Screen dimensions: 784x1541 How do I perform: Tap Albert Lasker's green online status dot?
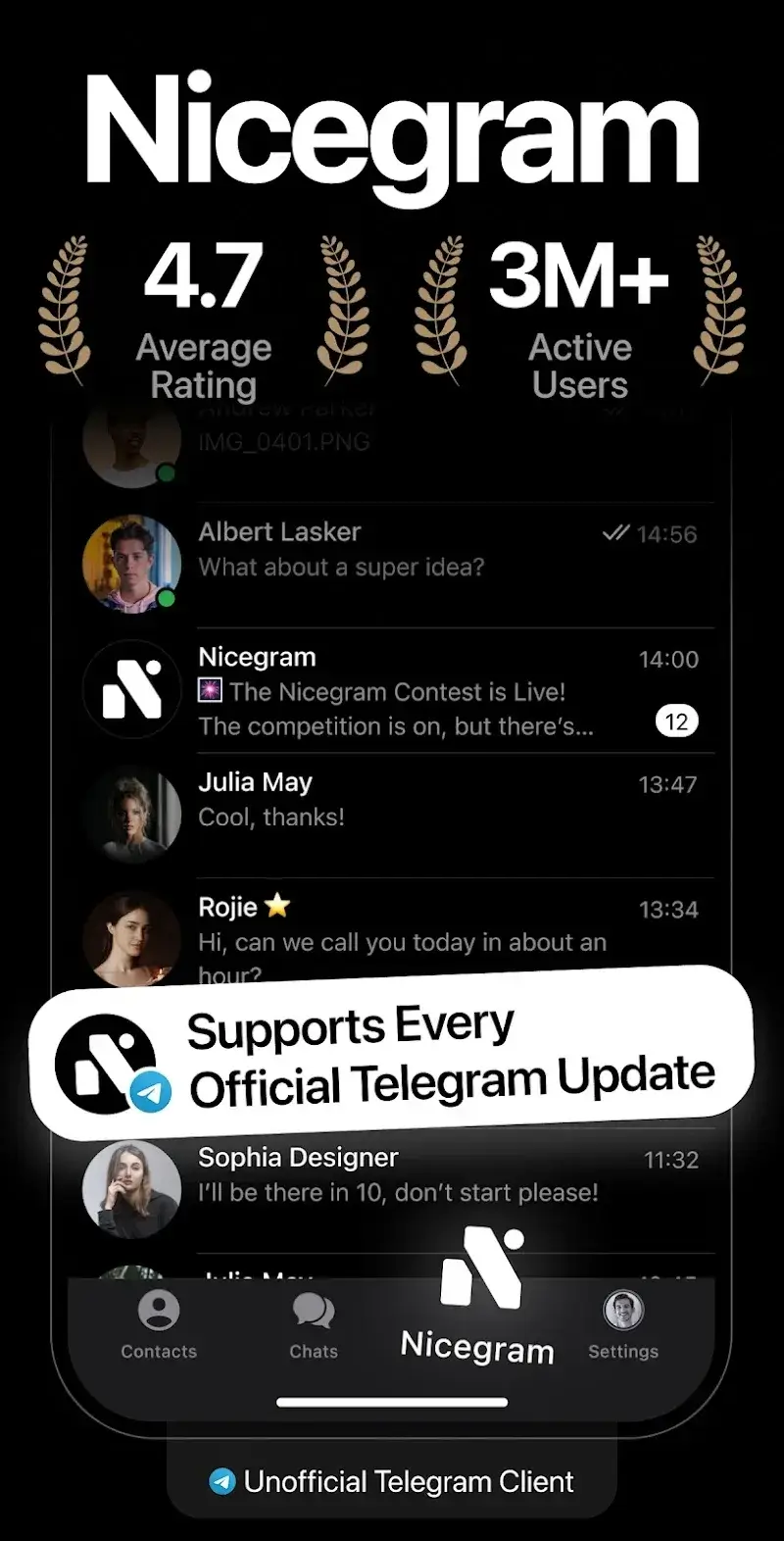click(x=166, y=599)
